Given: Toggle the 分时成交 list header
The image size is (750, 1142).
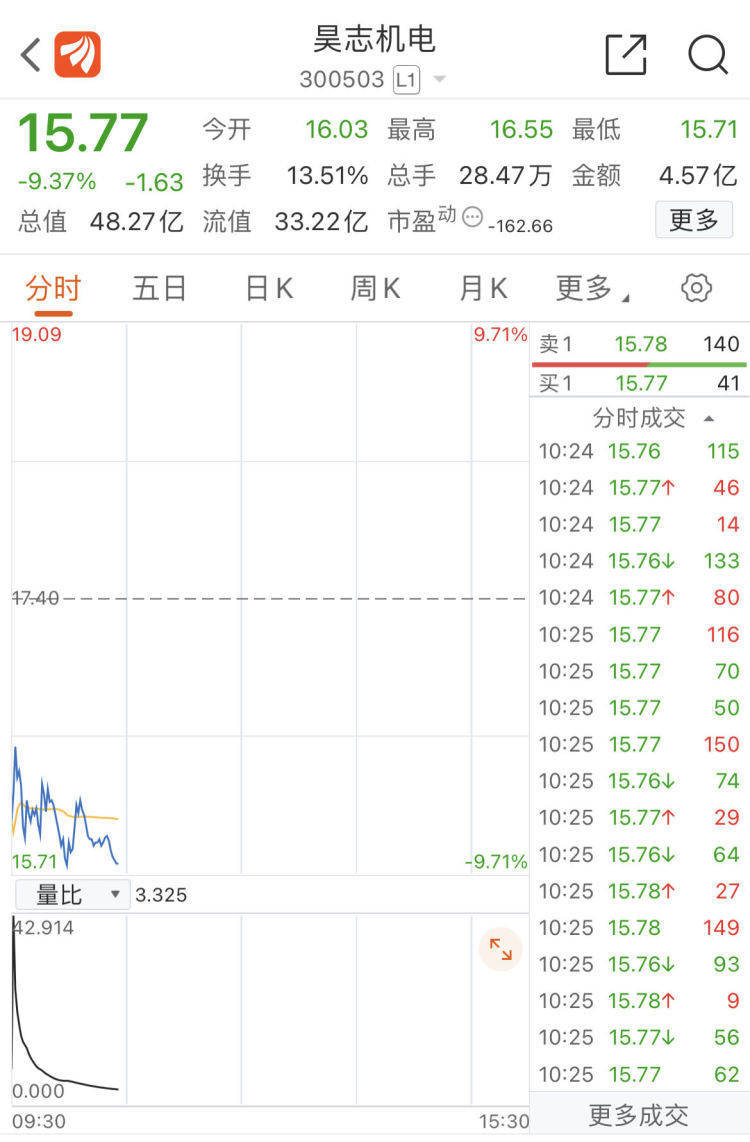Looking at the screenshot, I should click(650, 418).
